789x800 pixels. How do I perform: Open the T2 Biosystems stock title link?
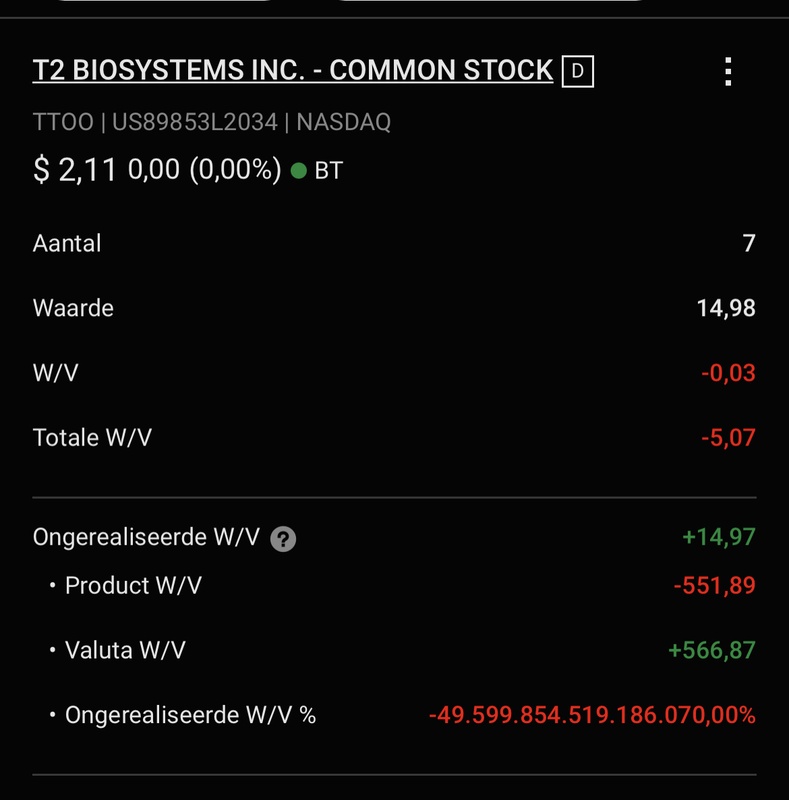pyautogui.click(x=292, y=70)
